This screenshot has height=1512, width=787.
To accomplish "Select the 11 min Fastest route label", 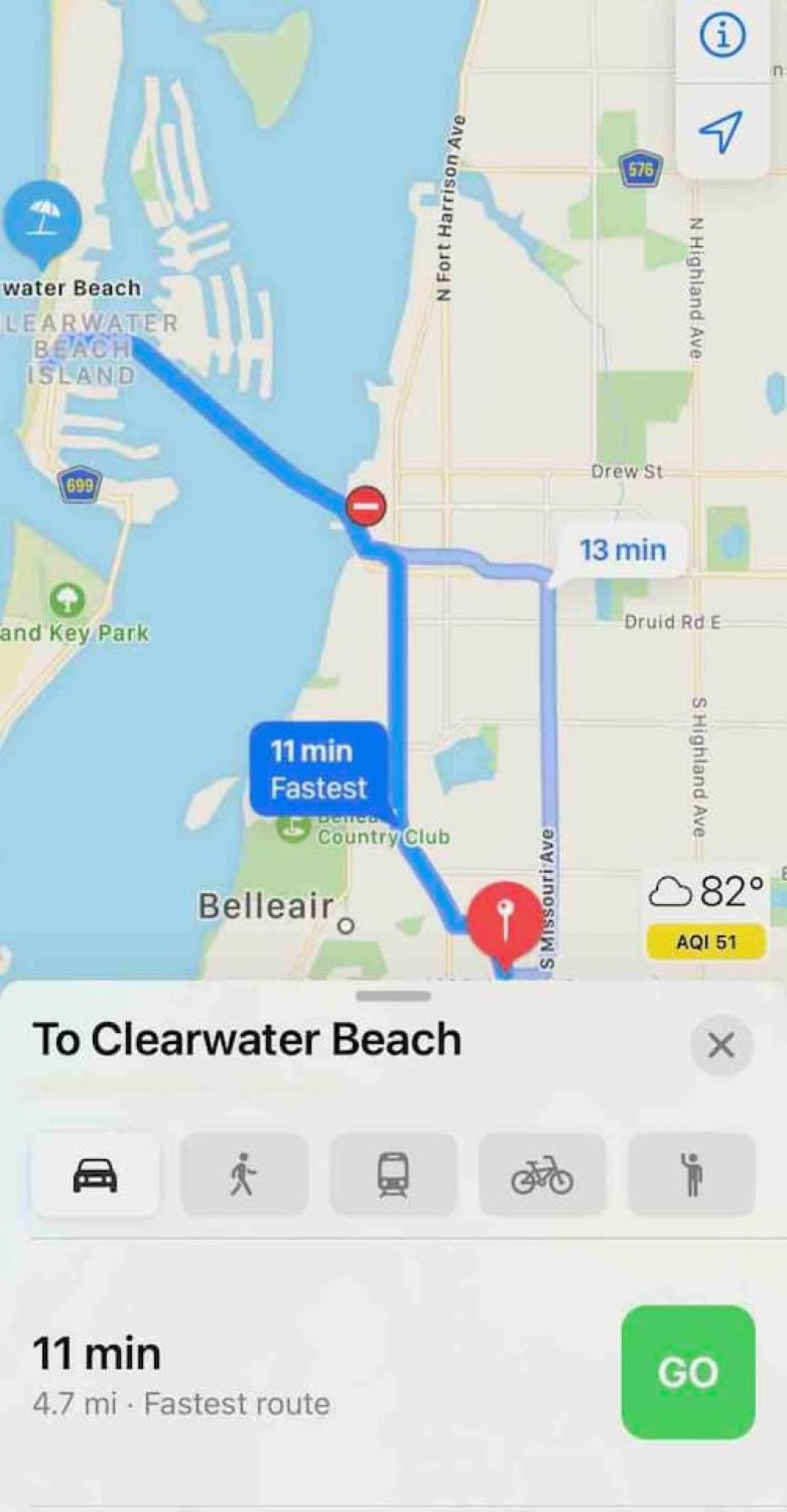I will coord(319,769).
